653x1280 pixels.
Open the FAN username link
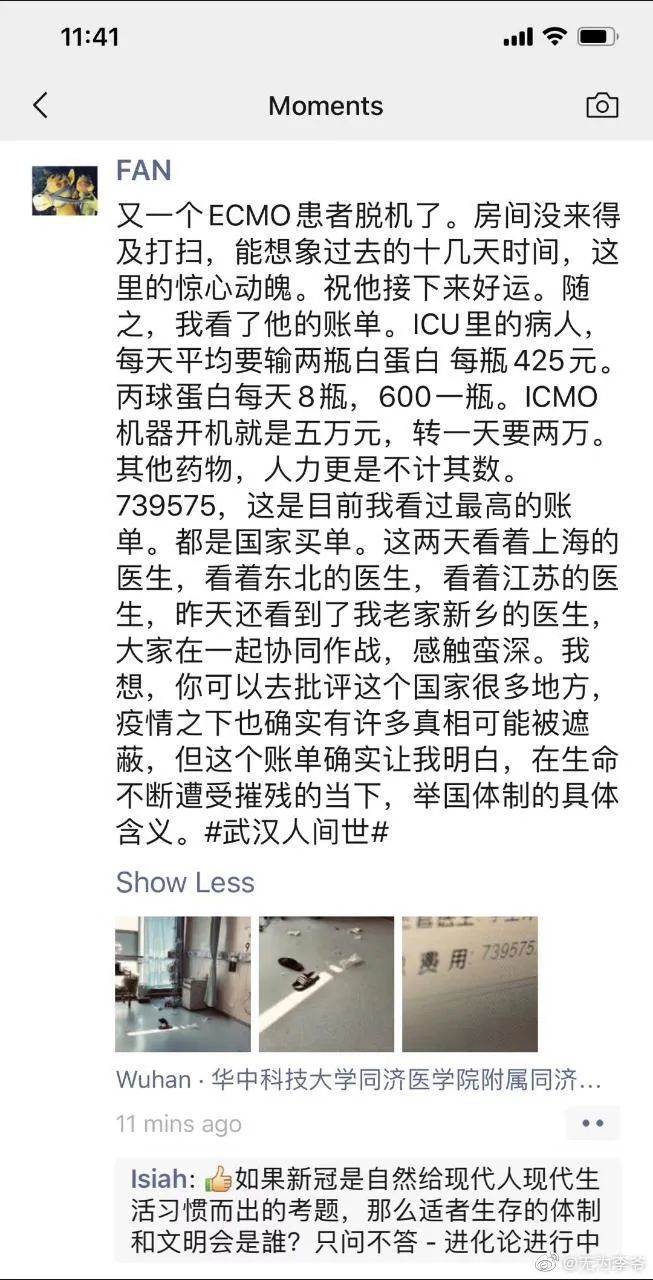[144, 171]
